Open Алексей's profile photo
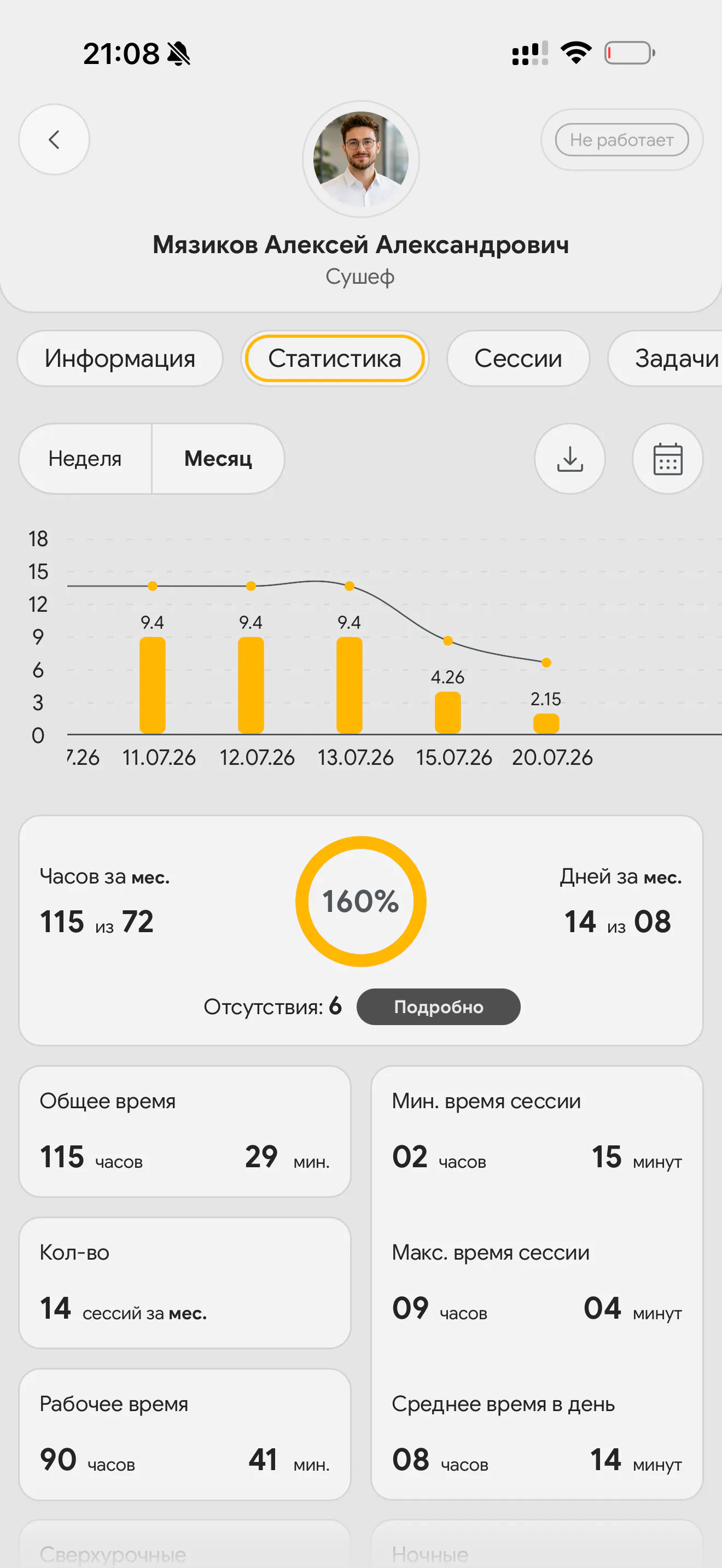The height and width of the screenshot is (1568, 722). click(x=361, y=159)
